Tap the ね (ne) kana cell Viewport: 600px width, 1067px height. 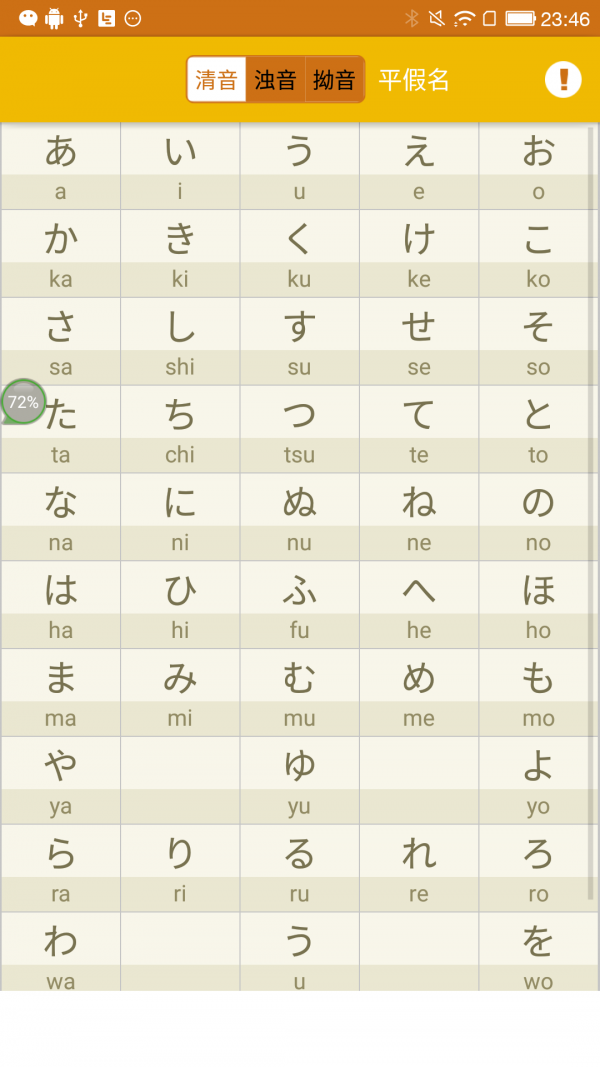419,517
